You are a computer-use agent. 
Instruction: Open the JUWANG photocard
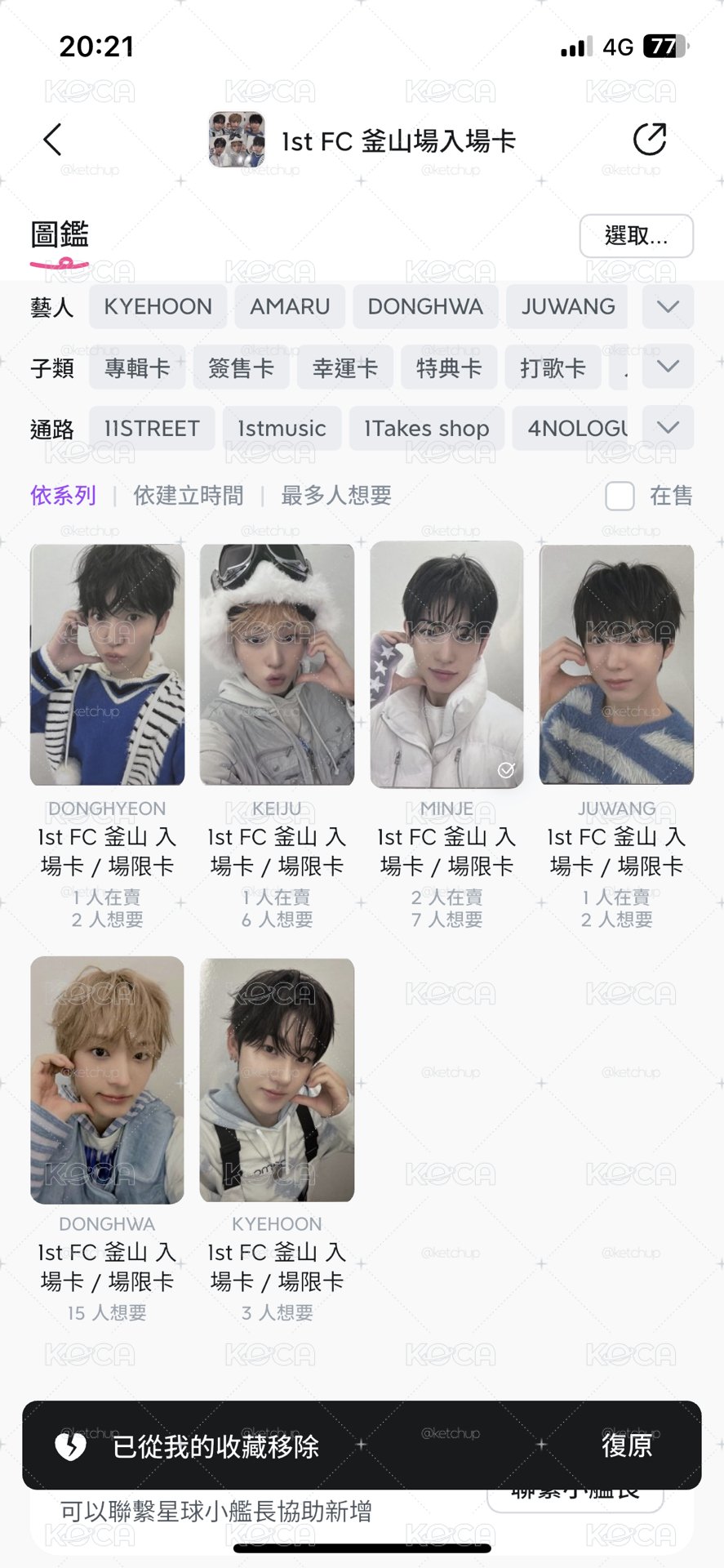[x=616, y=665]
